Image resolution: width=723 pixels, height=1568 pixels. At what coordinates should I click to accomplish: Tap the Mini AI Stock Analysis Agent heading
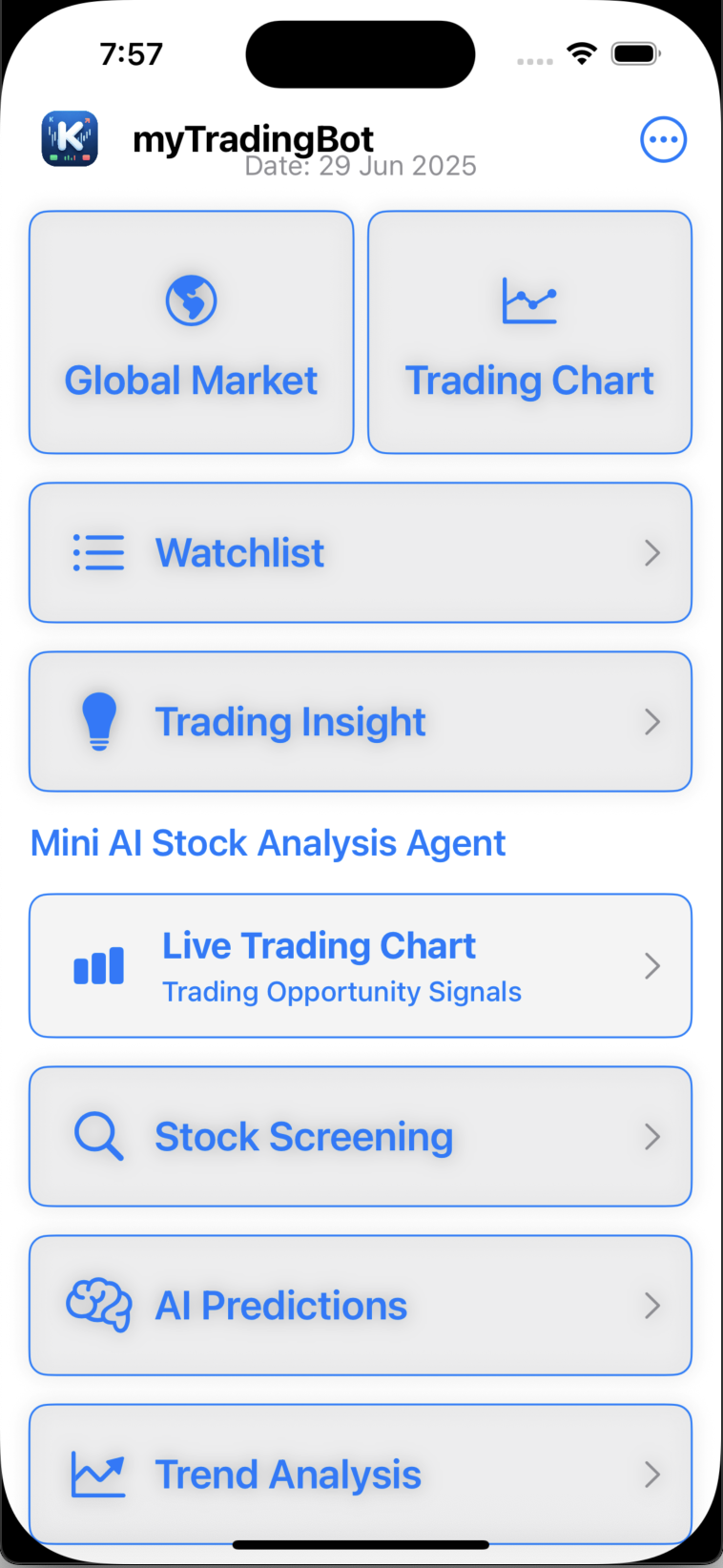click(267, 842)
